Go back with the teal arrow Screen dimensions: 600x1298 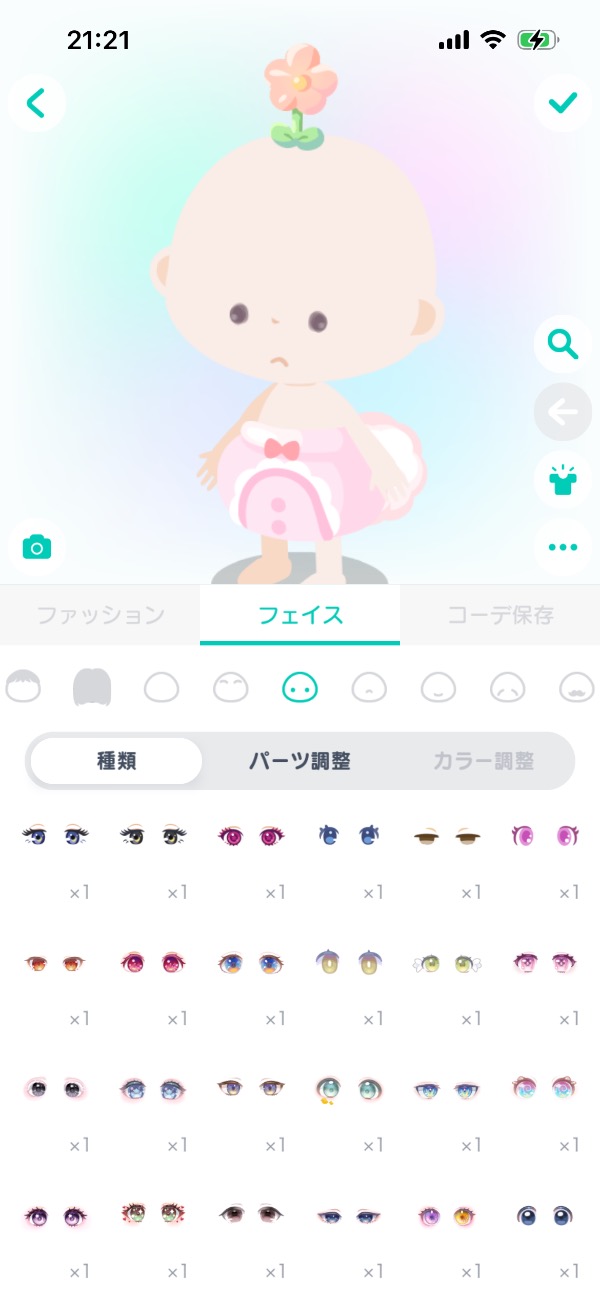click(x=36, y=103)
